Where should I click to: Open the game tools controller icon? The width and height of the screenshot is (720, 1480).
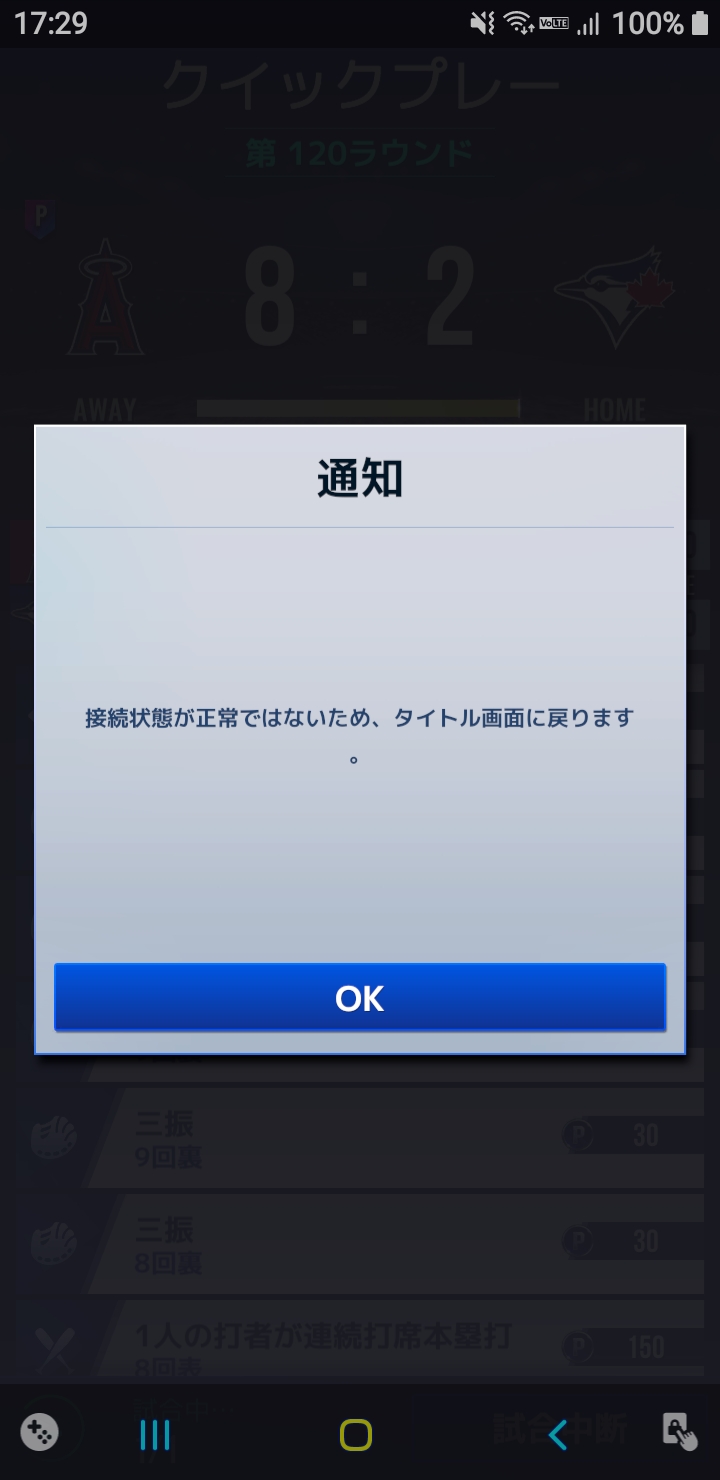(39, 1432)
